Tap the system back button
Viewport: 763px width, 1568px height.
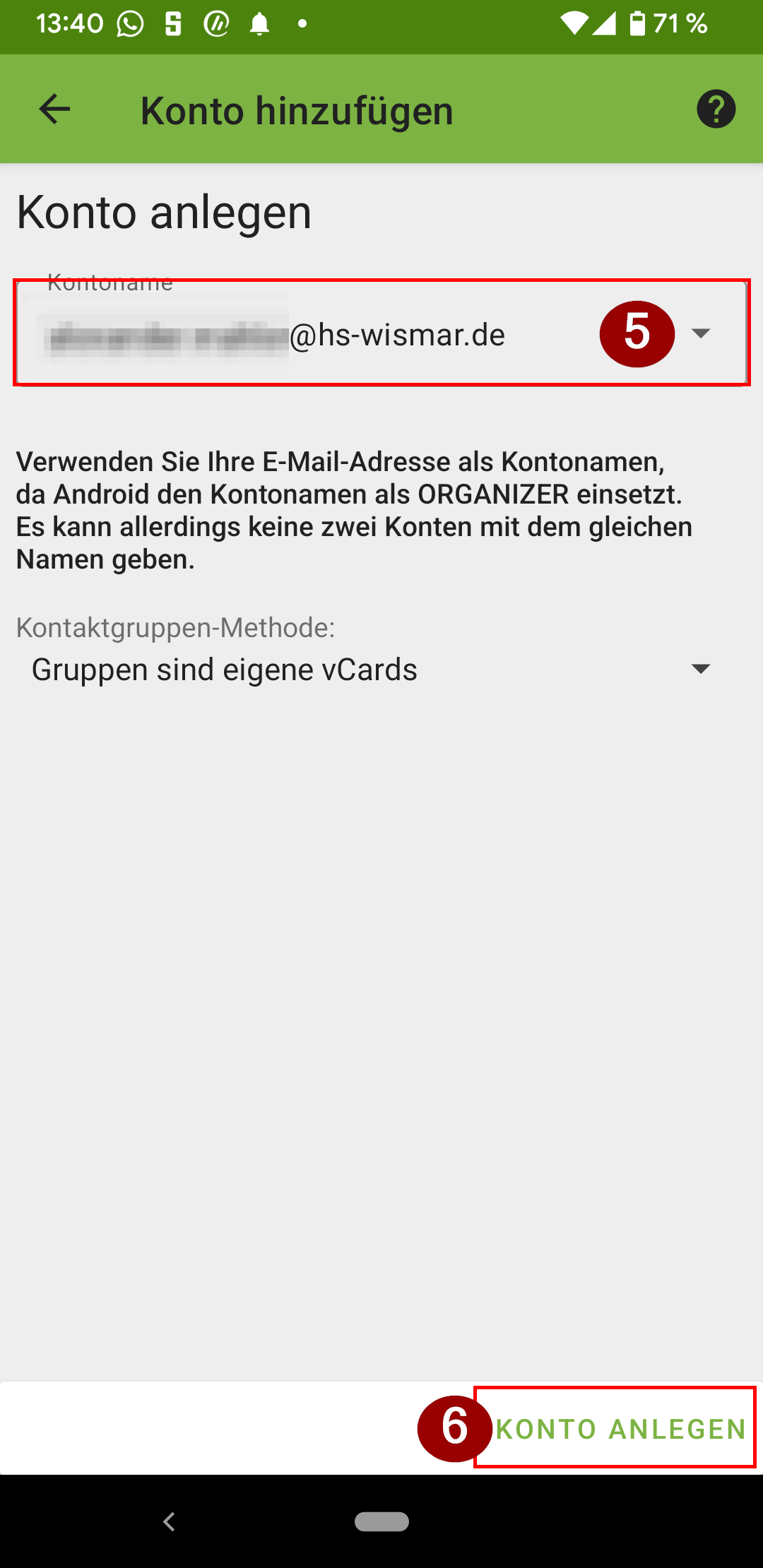[169, 1521]
